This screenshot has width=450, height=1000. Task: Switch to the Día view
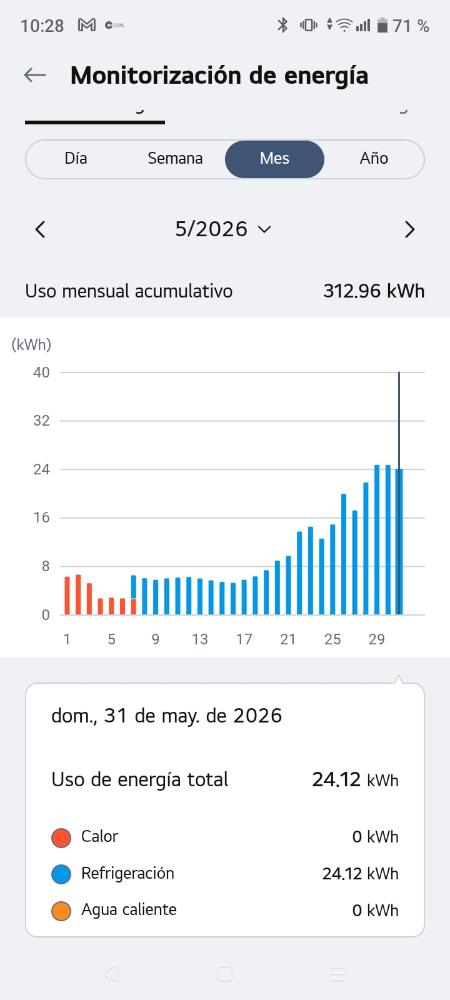click(76, 158)
